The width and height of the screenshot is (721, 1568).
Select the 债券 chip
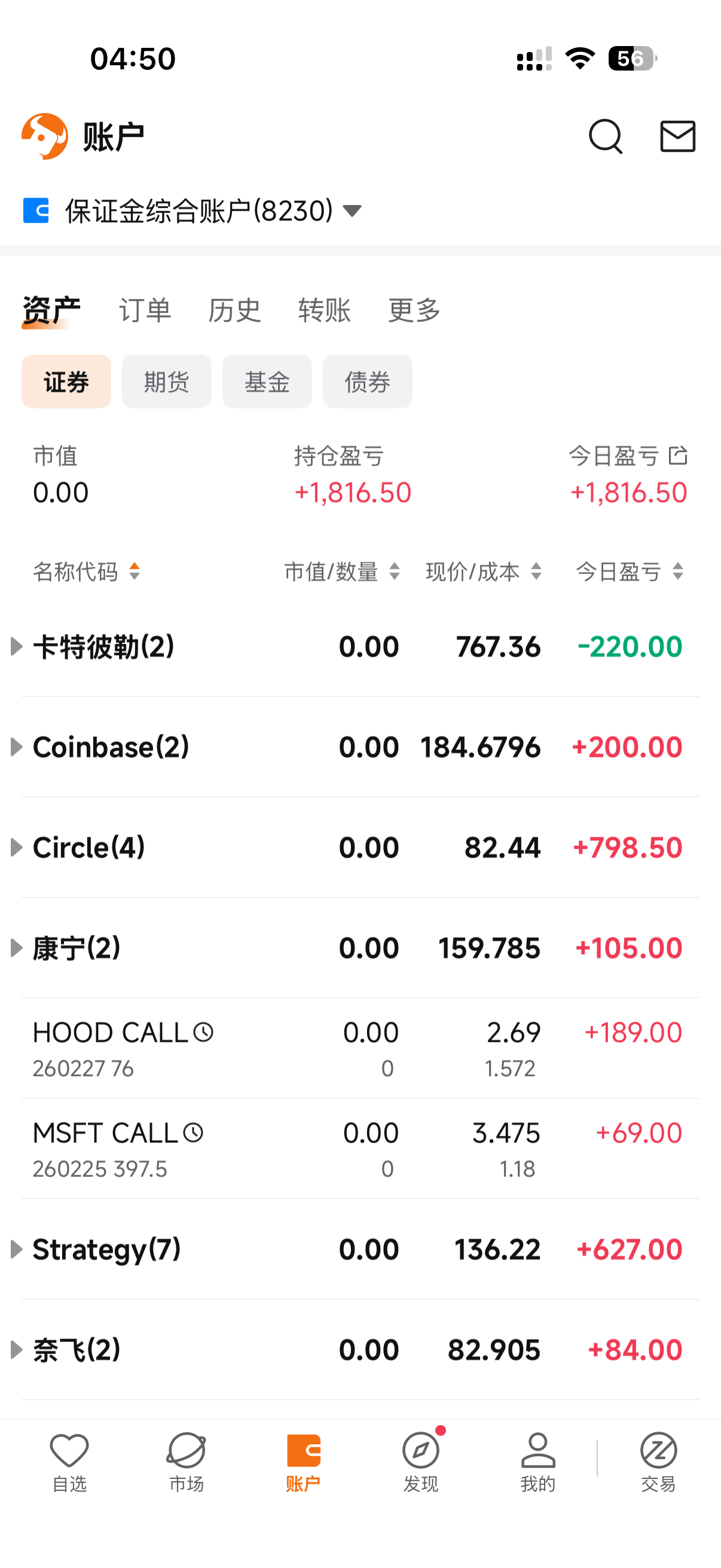pyautogui.click(x=368, y=382)
